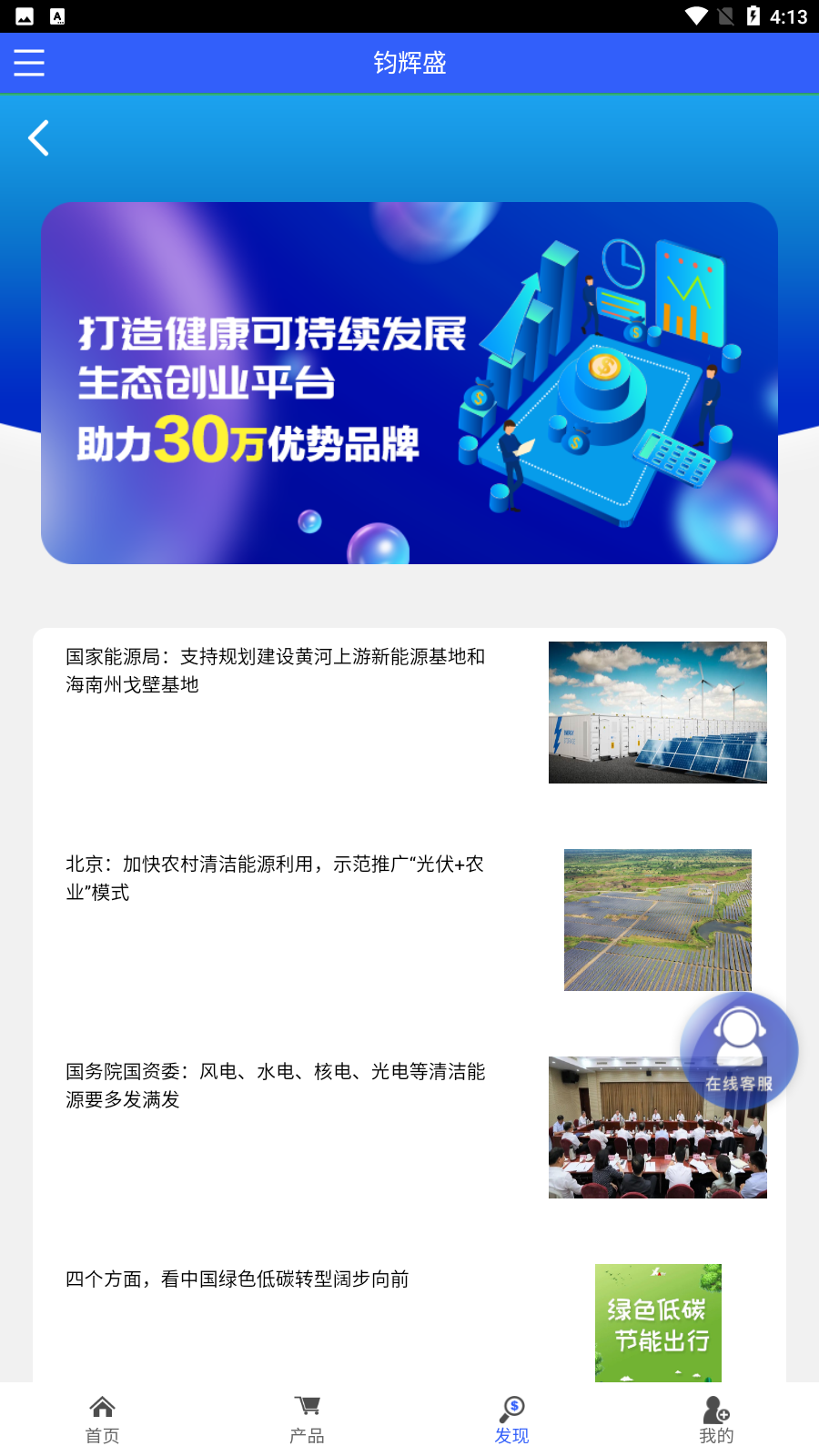This screenshot has width=819, height=1456.
Task: Go to the 我的 tab
Action: [x=716, y=1420]
